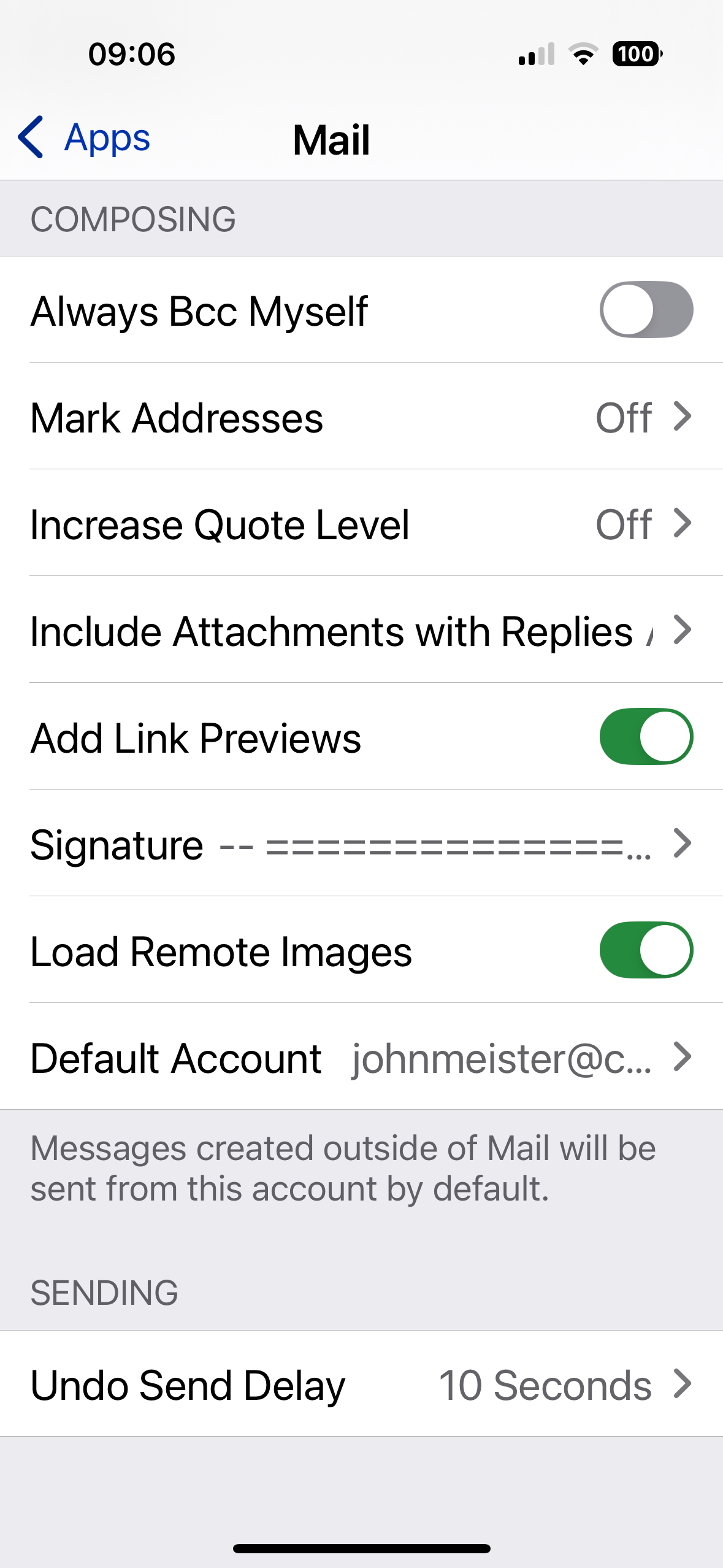Edit the email Signature
The image size is (723, 1568).
(361, 844)
